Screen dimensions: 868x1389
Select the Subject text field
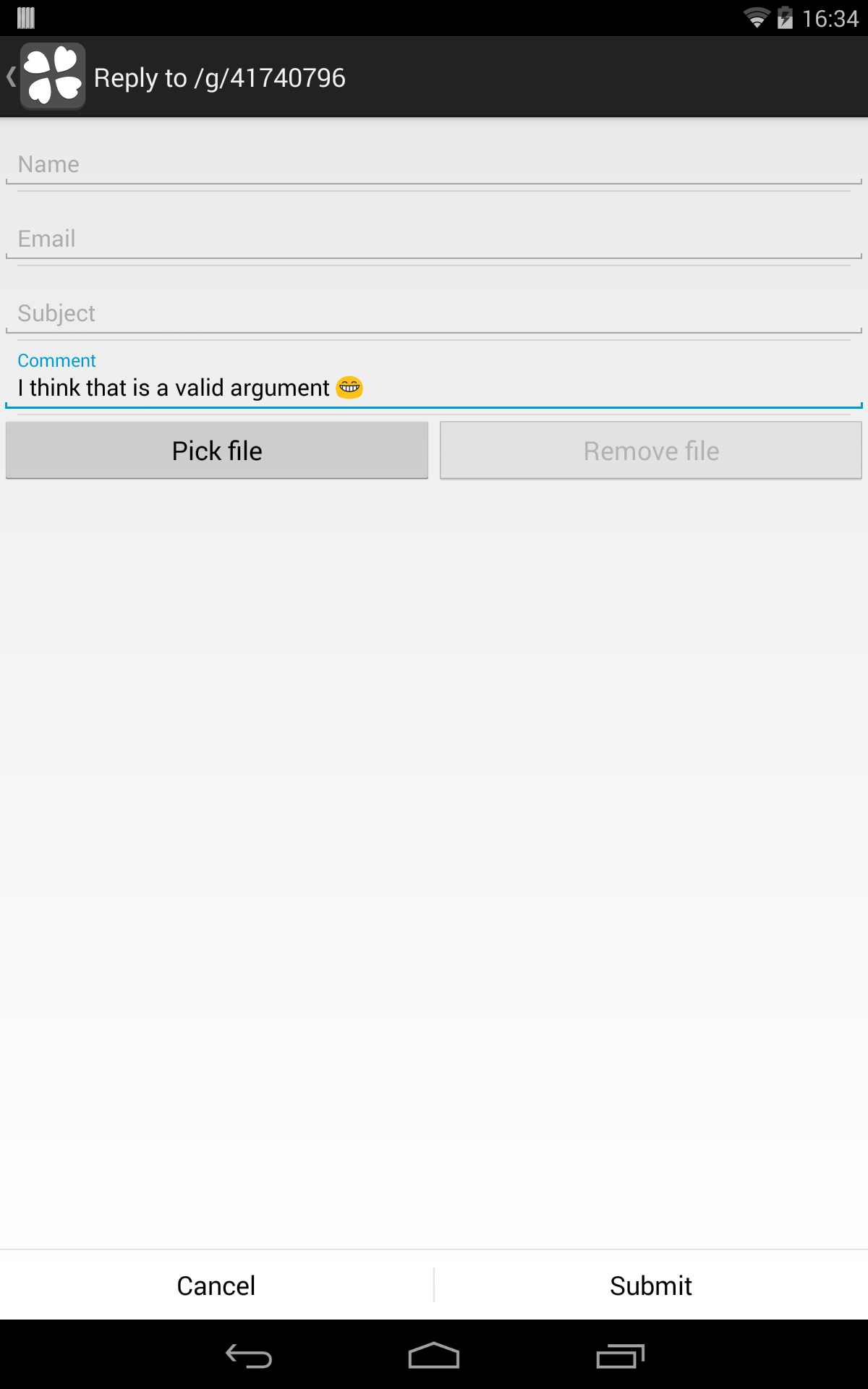pos(434,313)
